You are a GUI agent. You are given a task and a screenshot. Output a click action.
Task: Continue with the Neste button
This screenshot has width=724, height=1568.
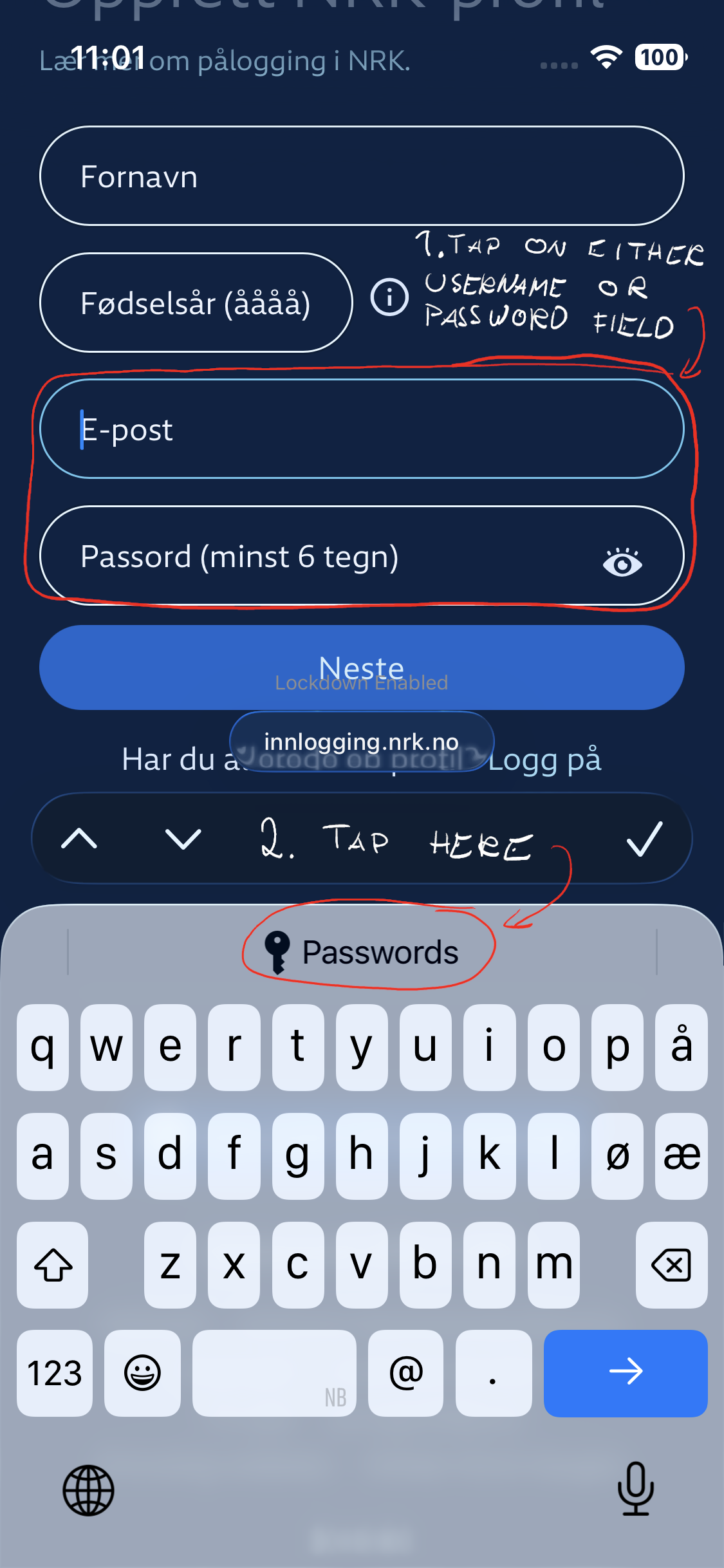coord(361,667)
